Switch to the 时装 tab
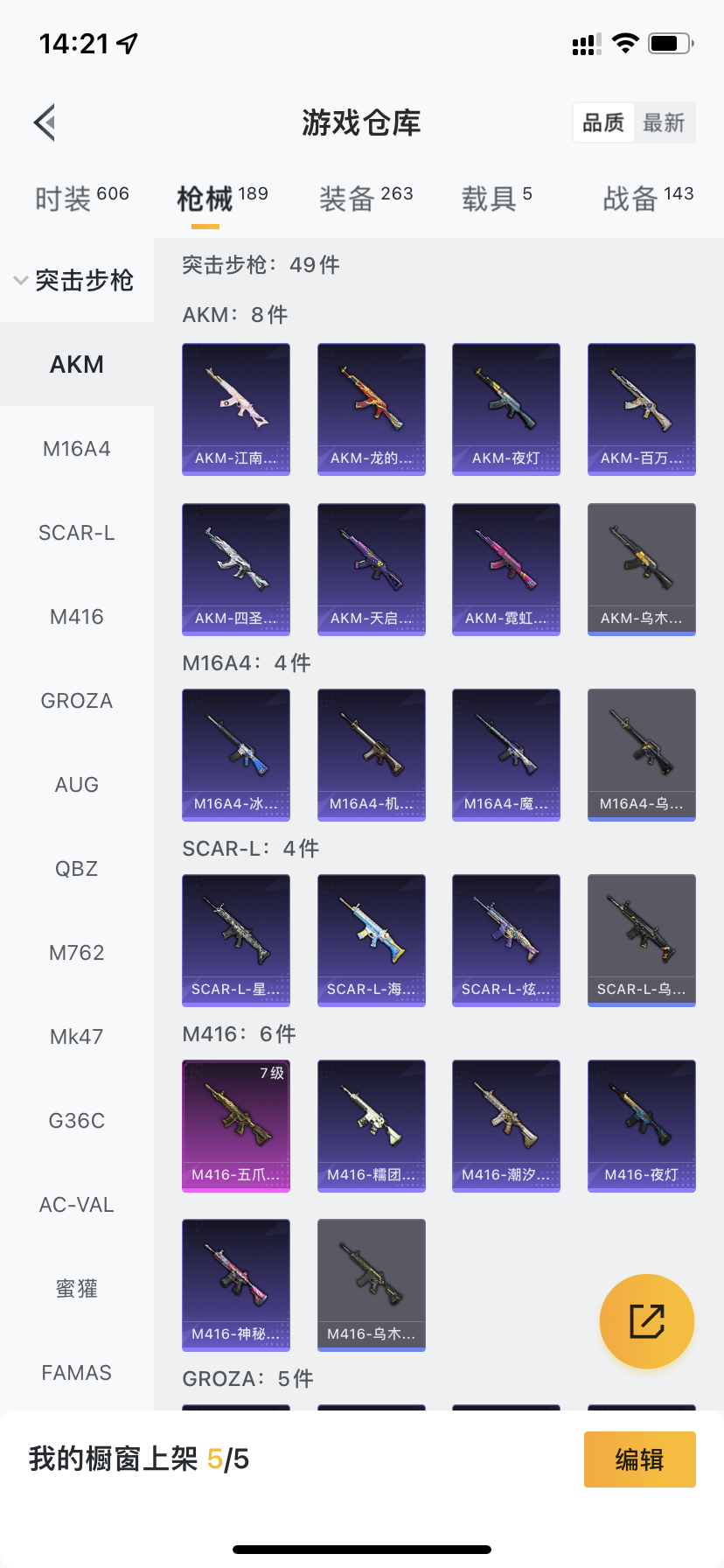The height and width of the screenshot is (1568, 724). [81, 199]
